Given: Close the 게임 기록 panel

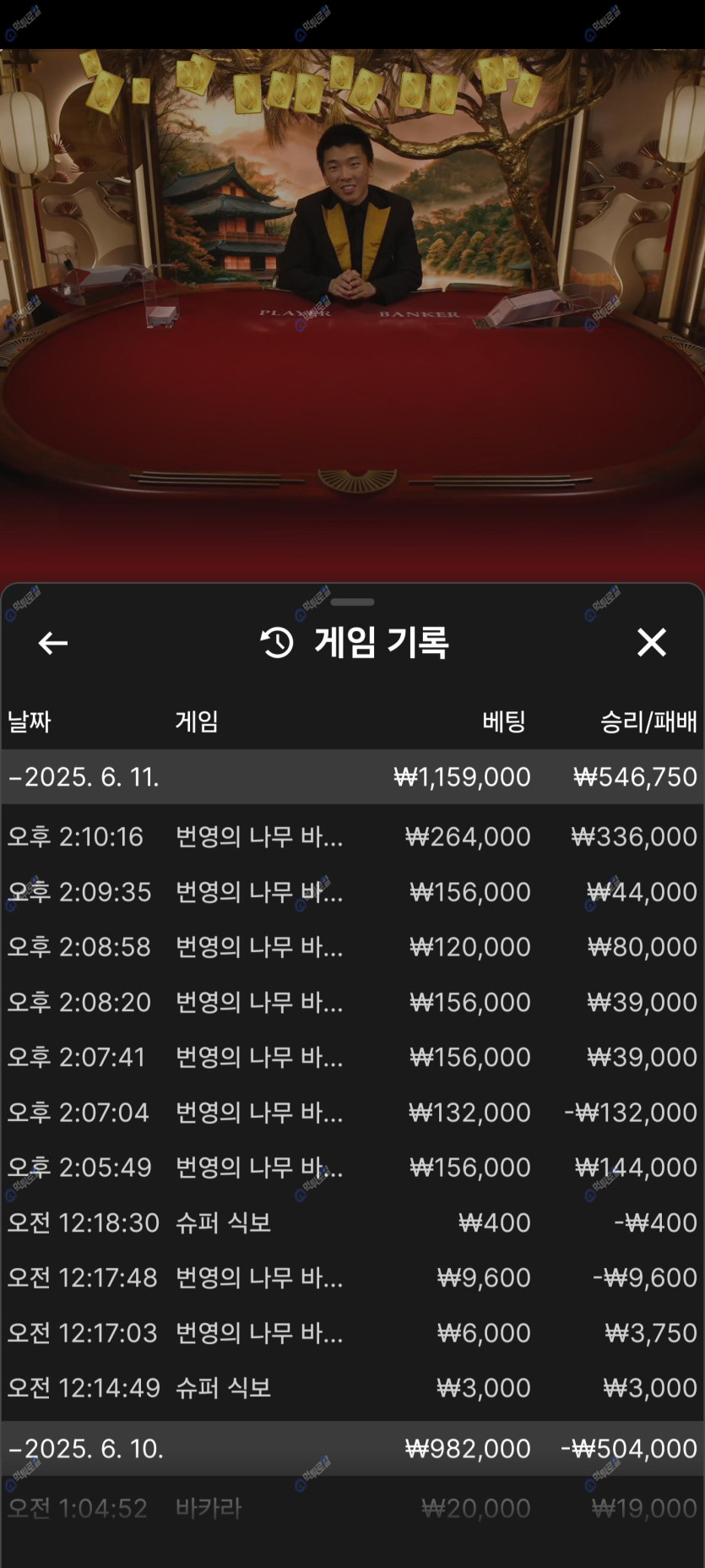Looking at the screenshot, I should click(x=651, y=643).
